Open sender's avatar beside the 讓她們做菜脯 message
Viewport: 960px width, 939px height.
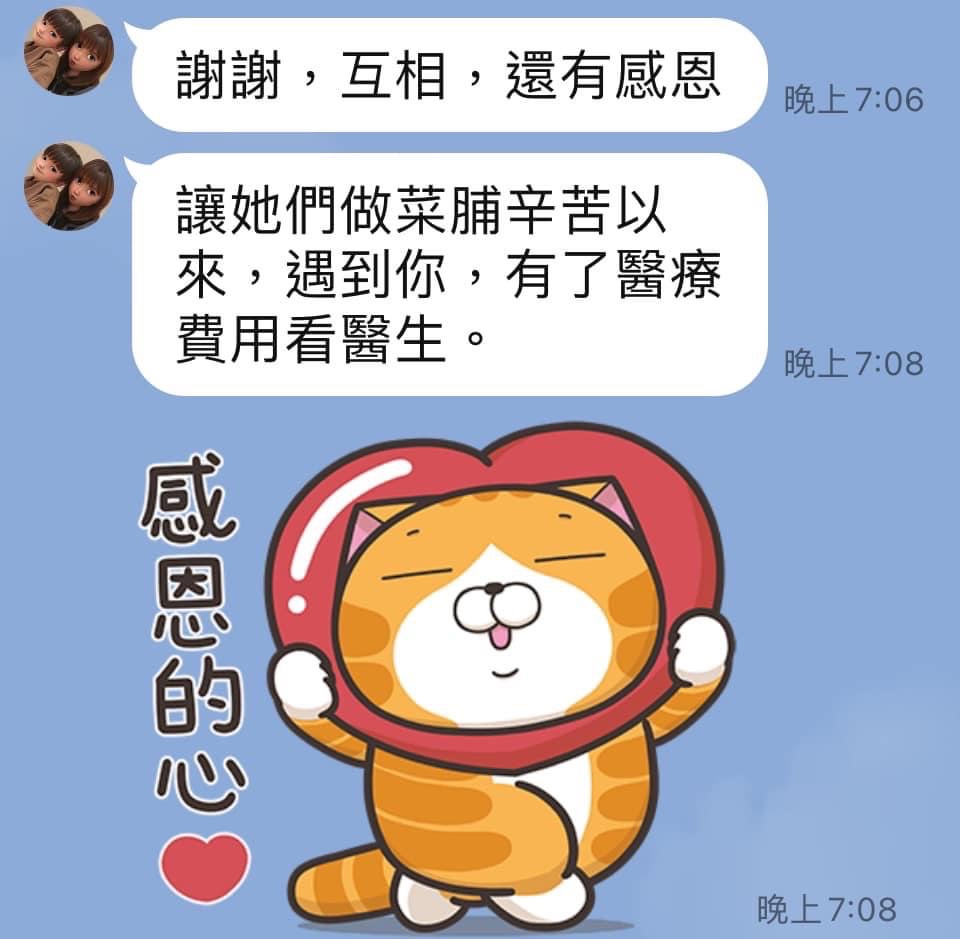(x=68, y=186)
